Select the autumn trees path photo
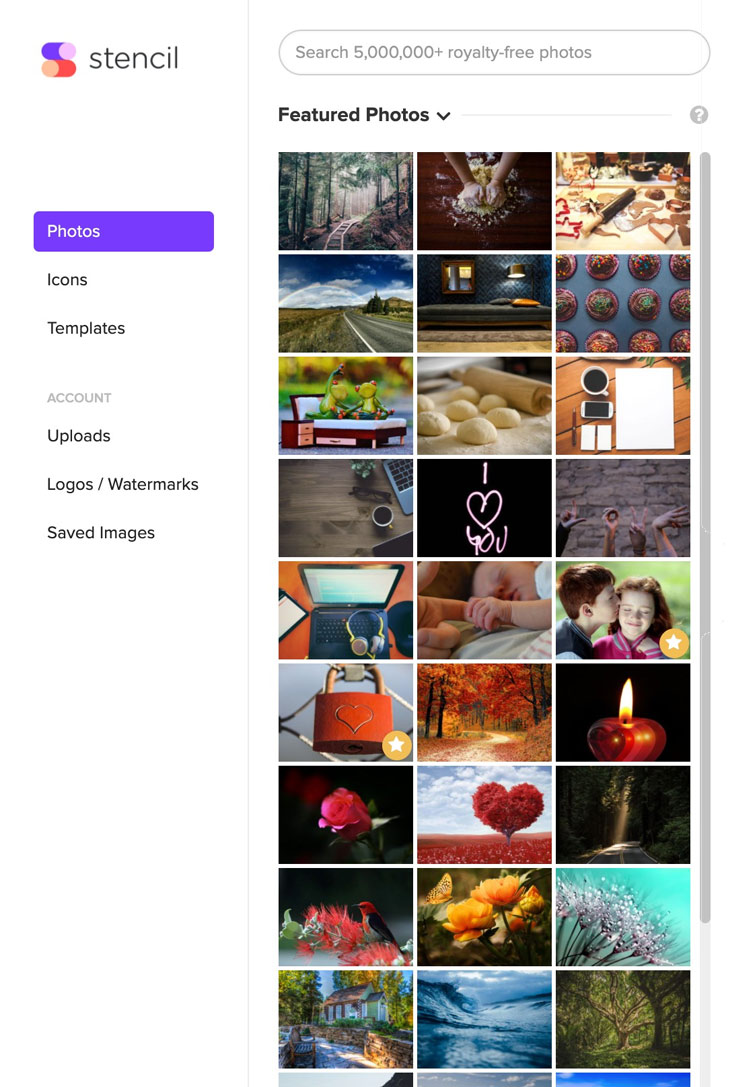 coord(484,712)
